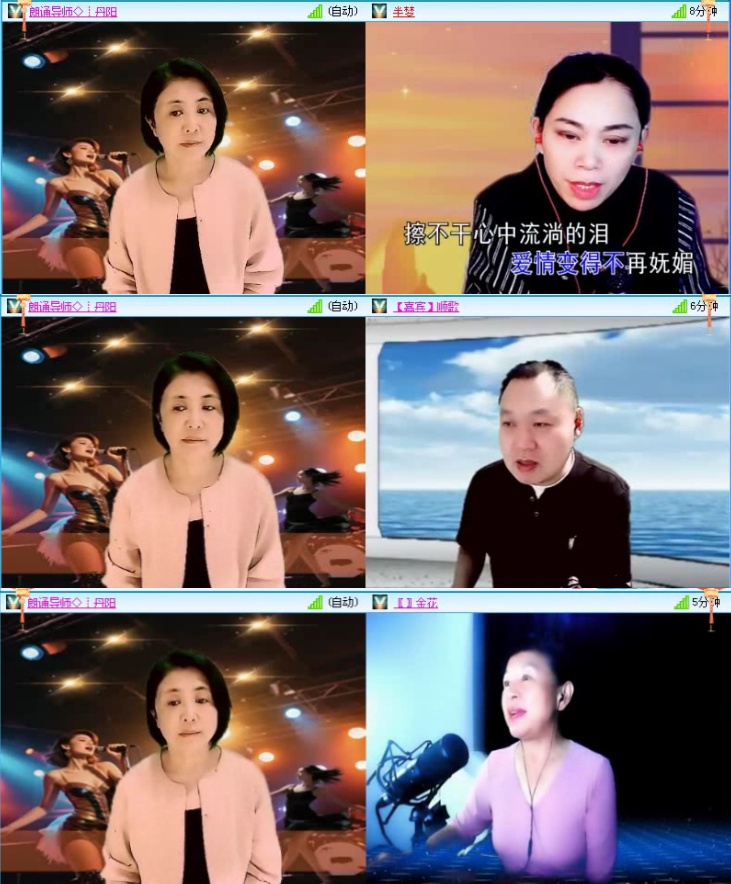
Task: Click the signal icon next to the 5分钟 timer
Action: pos(681,600)
